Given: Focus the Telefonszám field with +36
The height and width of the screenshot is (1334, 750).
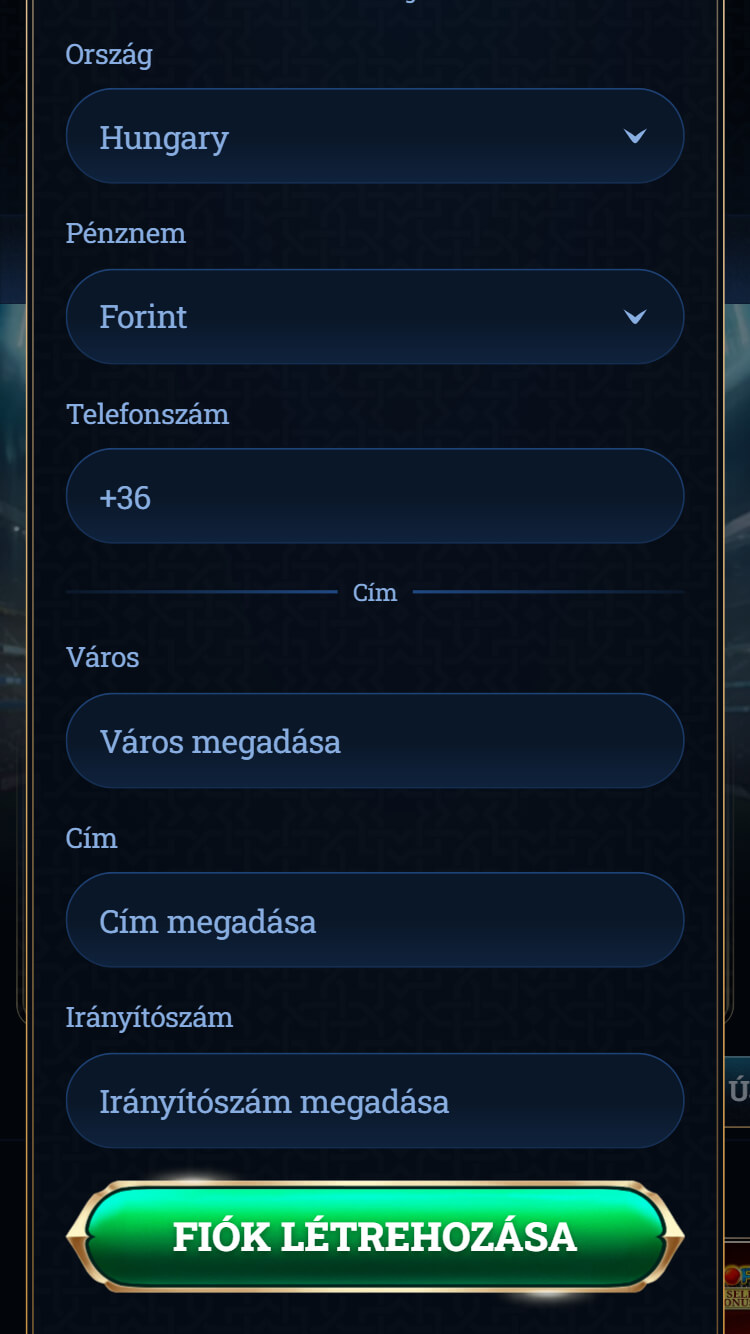Looking at the screenshot, I should pos(374,496).
